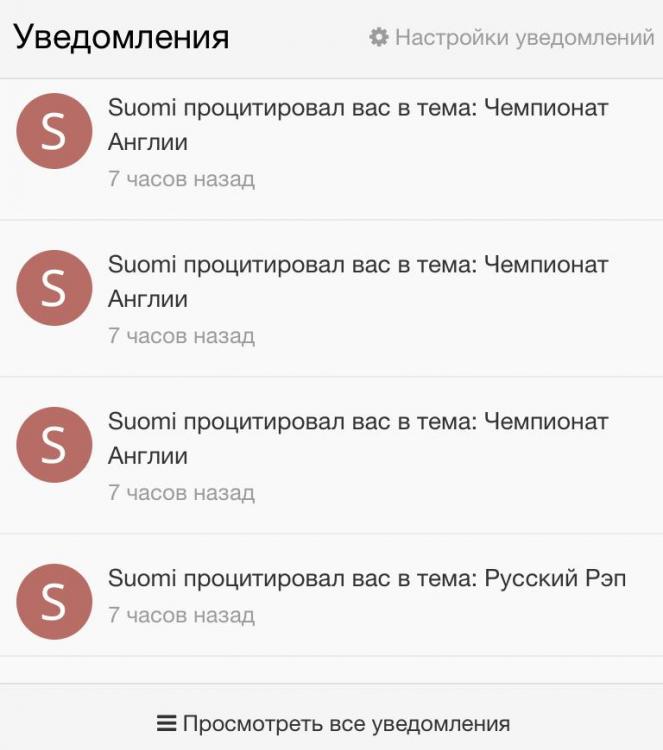Open Suomi's quote notification in Русский Рэп

coord(366,579)
